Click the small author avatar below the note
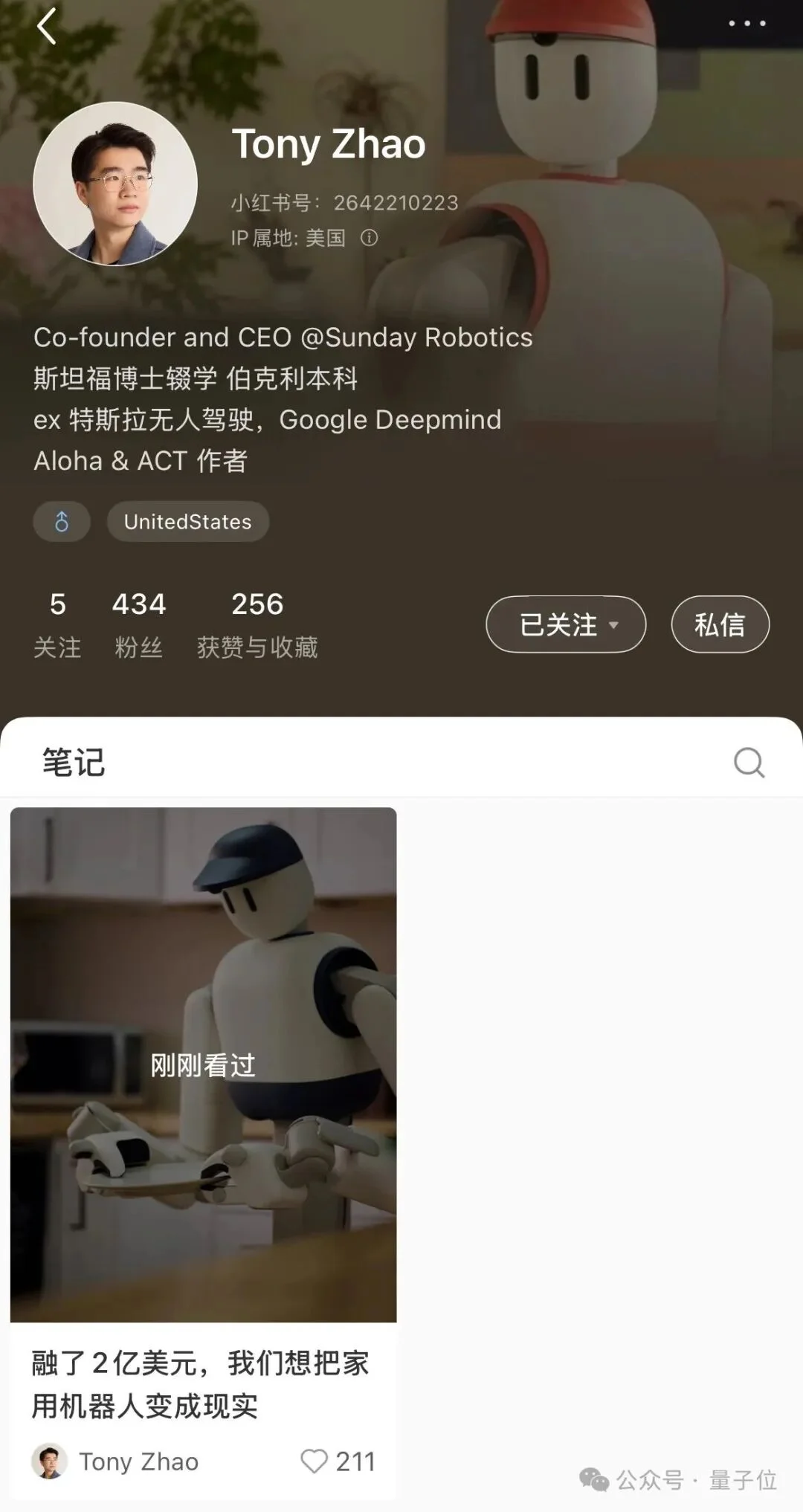Image resolution: width=803 pixels, height=1512 pixels. pos(49,1461)
